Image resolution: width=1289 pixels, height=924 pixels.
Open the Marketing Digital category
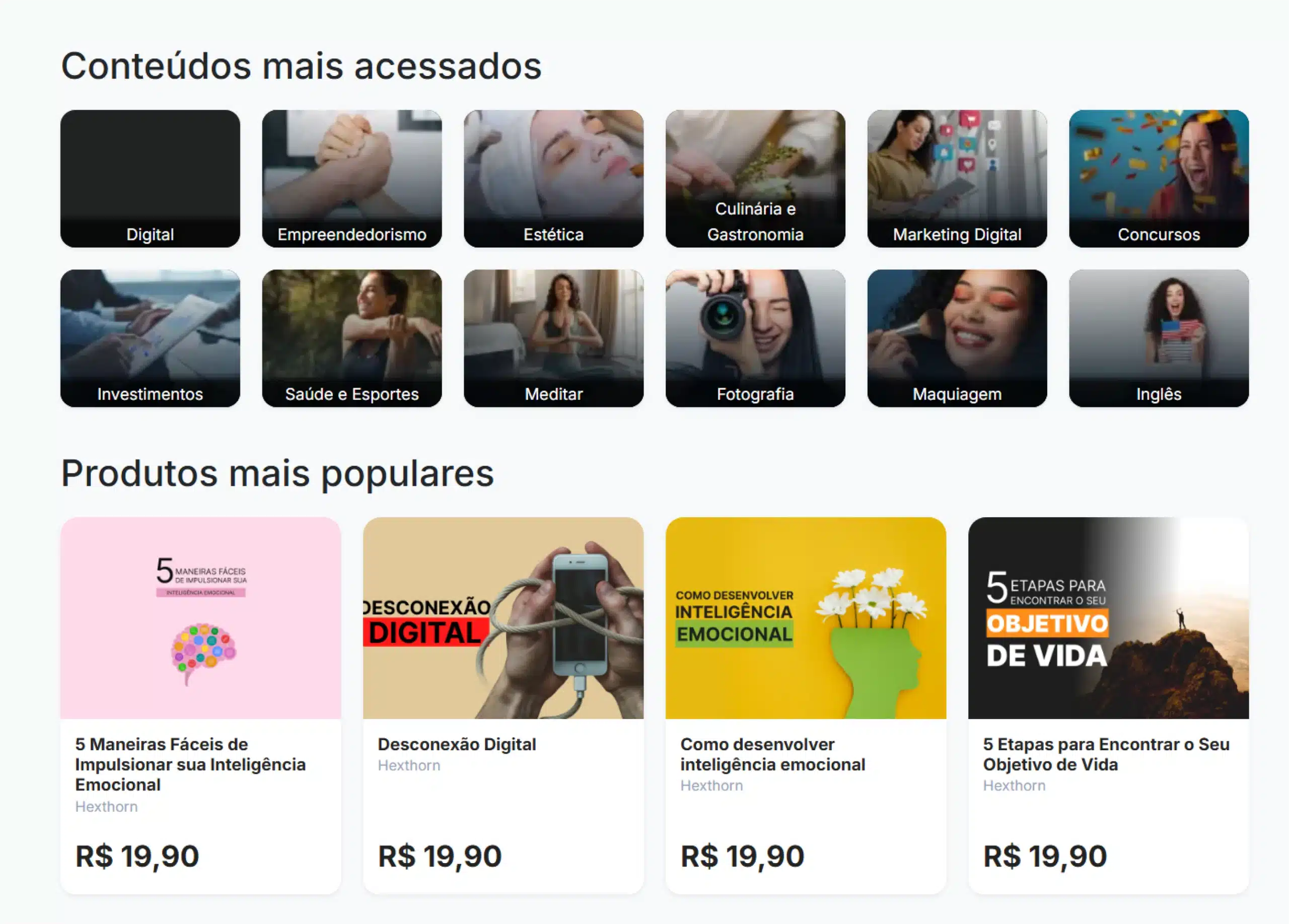pos(957,178)
